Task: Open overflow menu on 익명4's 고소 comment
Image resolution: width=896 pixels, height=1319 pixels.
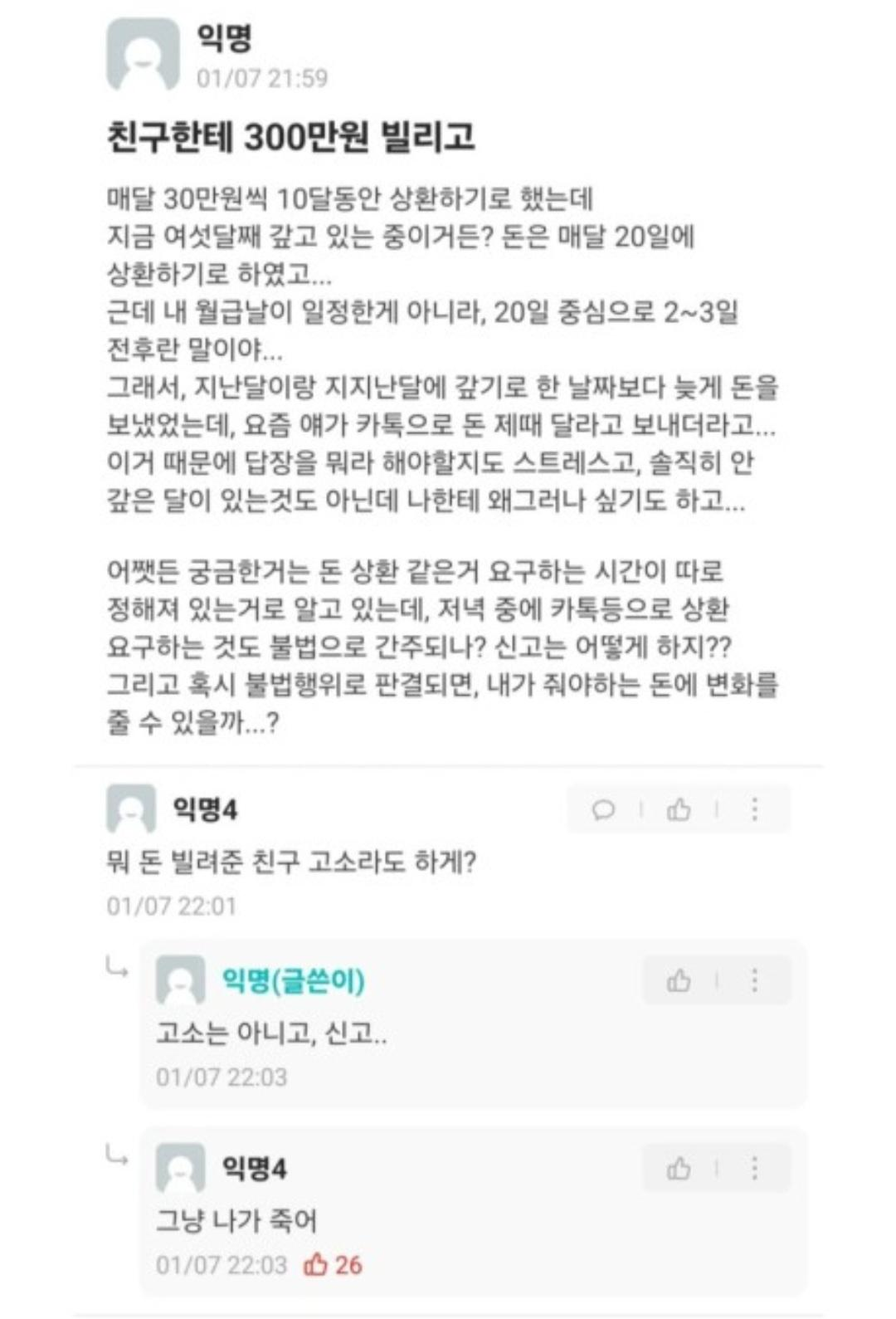Action: pos(754,809)
